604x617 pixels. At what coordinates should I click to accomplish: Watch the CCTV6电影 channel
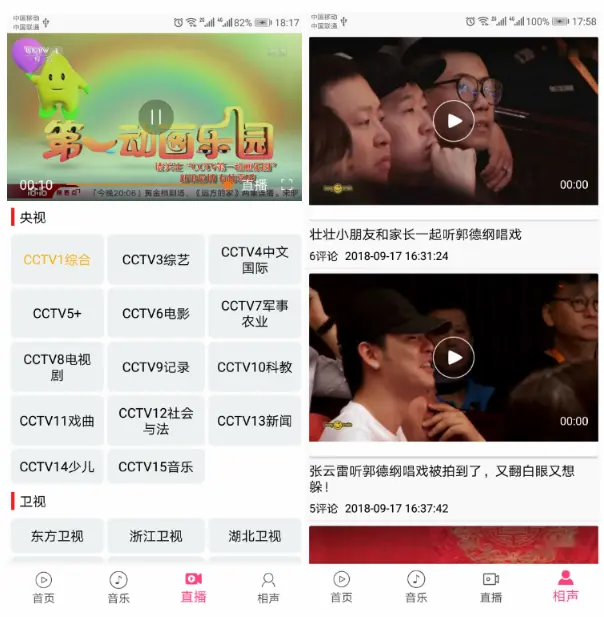[x=156, y=314]
